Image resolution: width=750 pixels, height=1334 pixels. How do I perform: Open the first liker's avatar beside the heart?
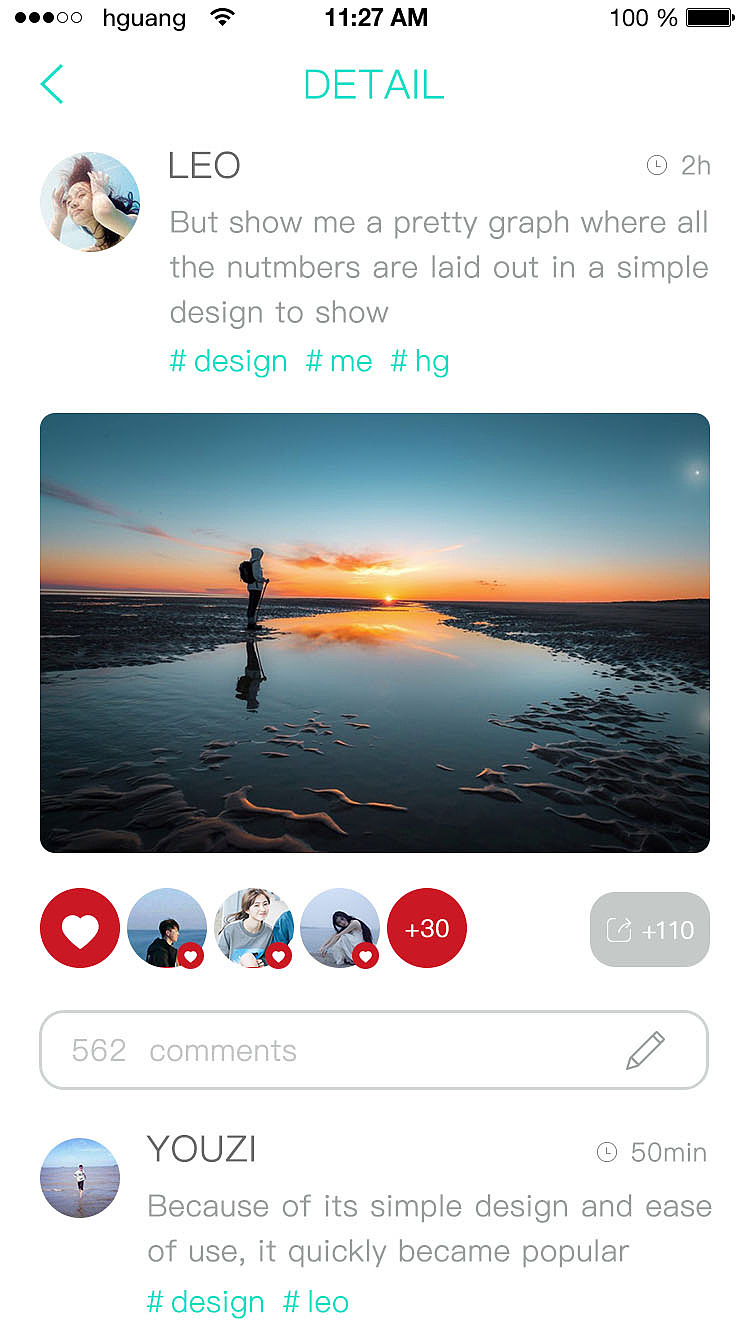tap(166, 928)
